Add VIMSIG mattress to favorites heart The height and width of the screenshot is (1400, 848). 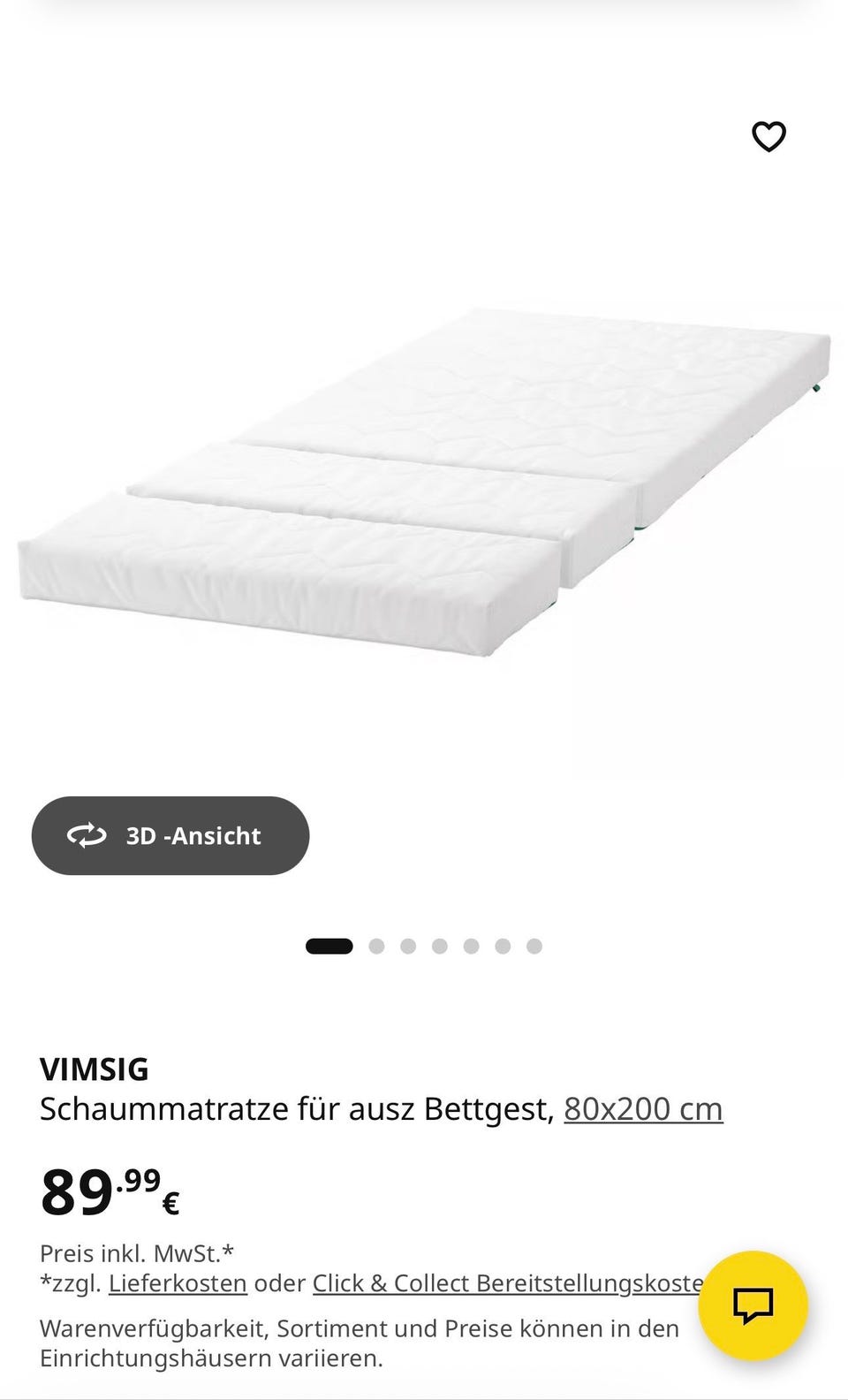pos(768,136)
